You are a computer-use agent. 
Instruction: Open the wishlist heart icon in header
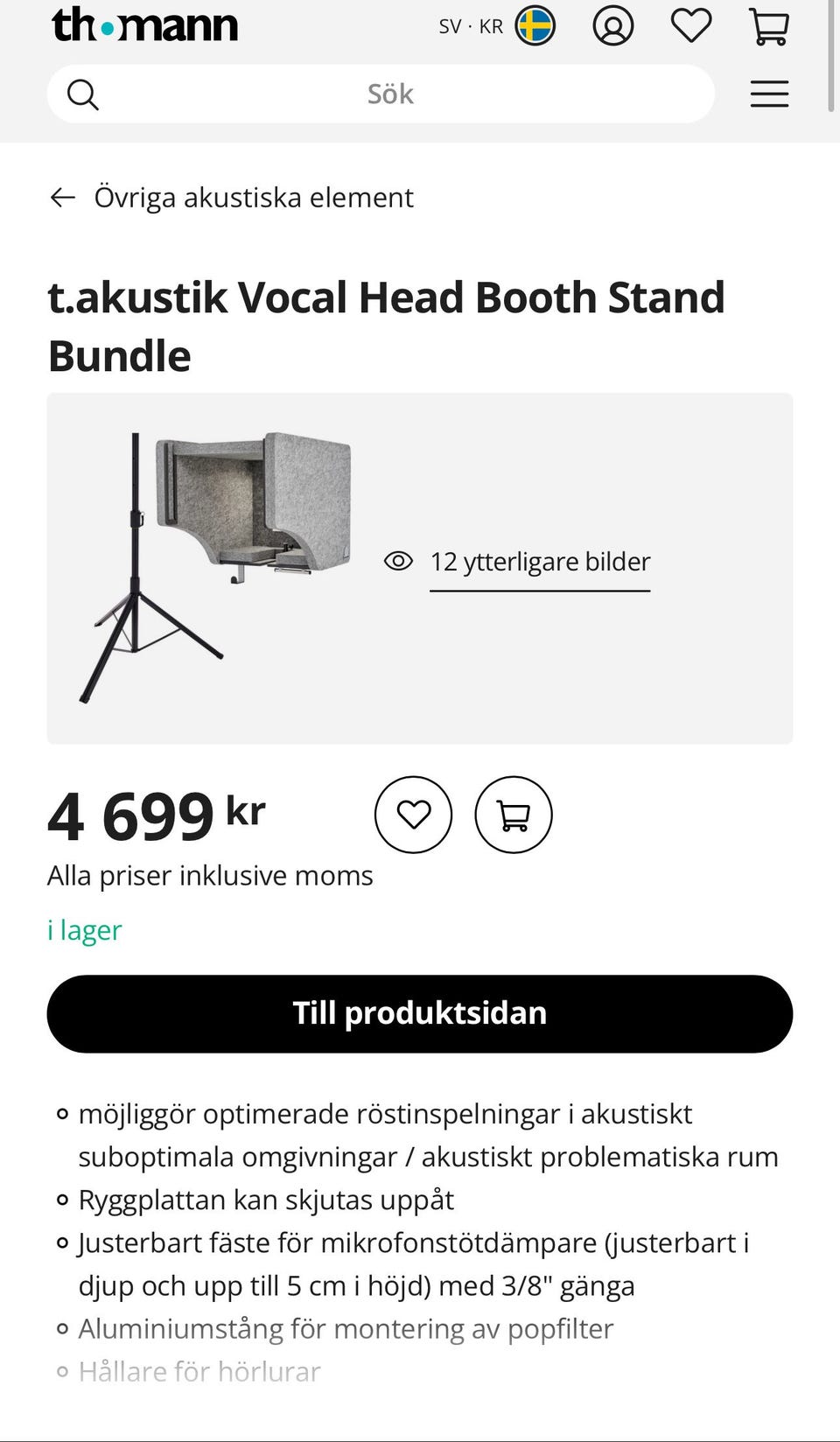690,25
